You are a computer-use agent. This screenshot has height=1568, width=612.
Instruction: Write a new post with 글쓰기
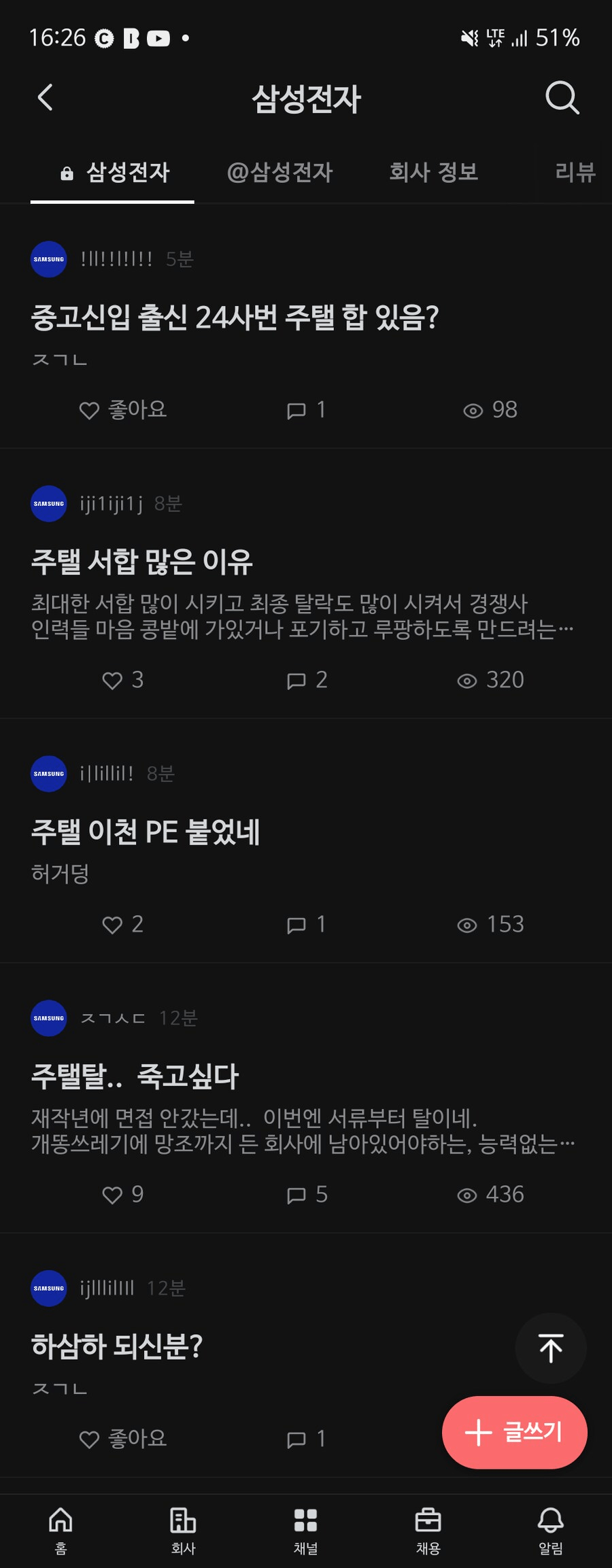coord(514,1432)
